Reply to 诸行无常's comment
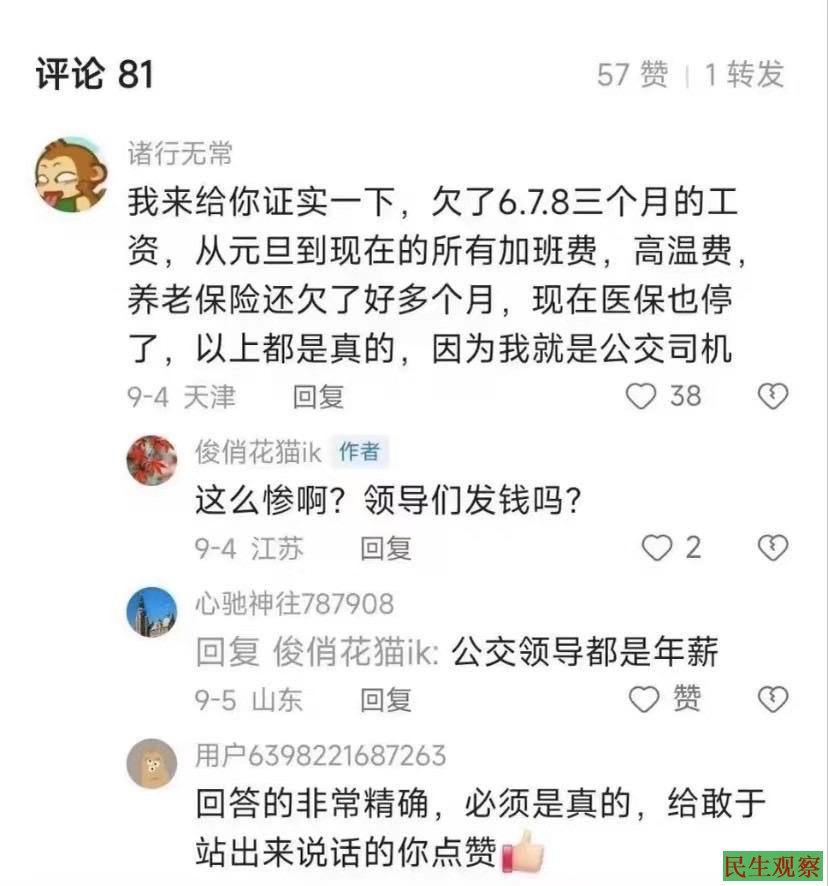This screenshot has width=828, height=886. 318,397
